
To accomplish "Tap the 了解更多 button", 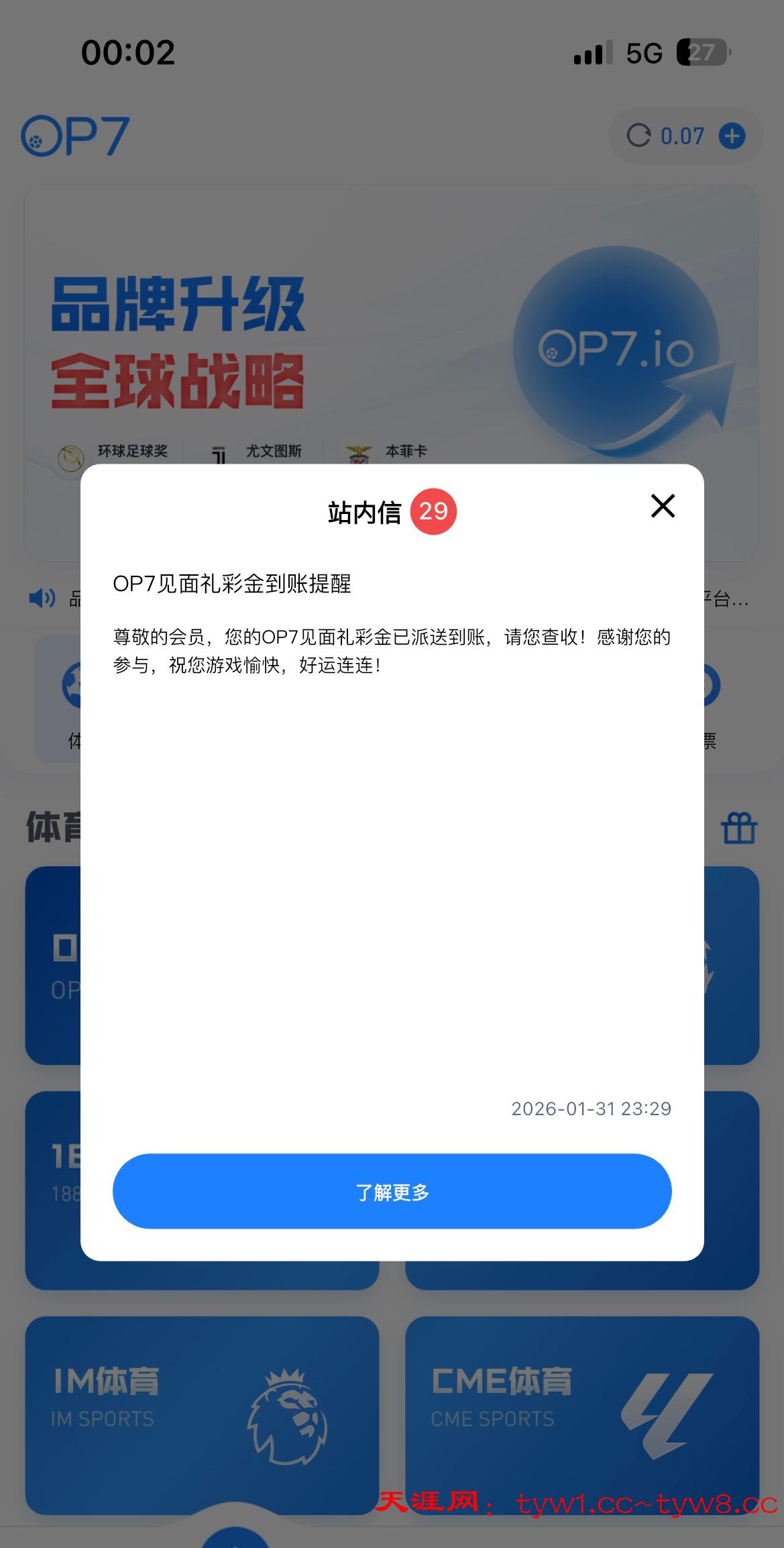I will [392, 1192].
